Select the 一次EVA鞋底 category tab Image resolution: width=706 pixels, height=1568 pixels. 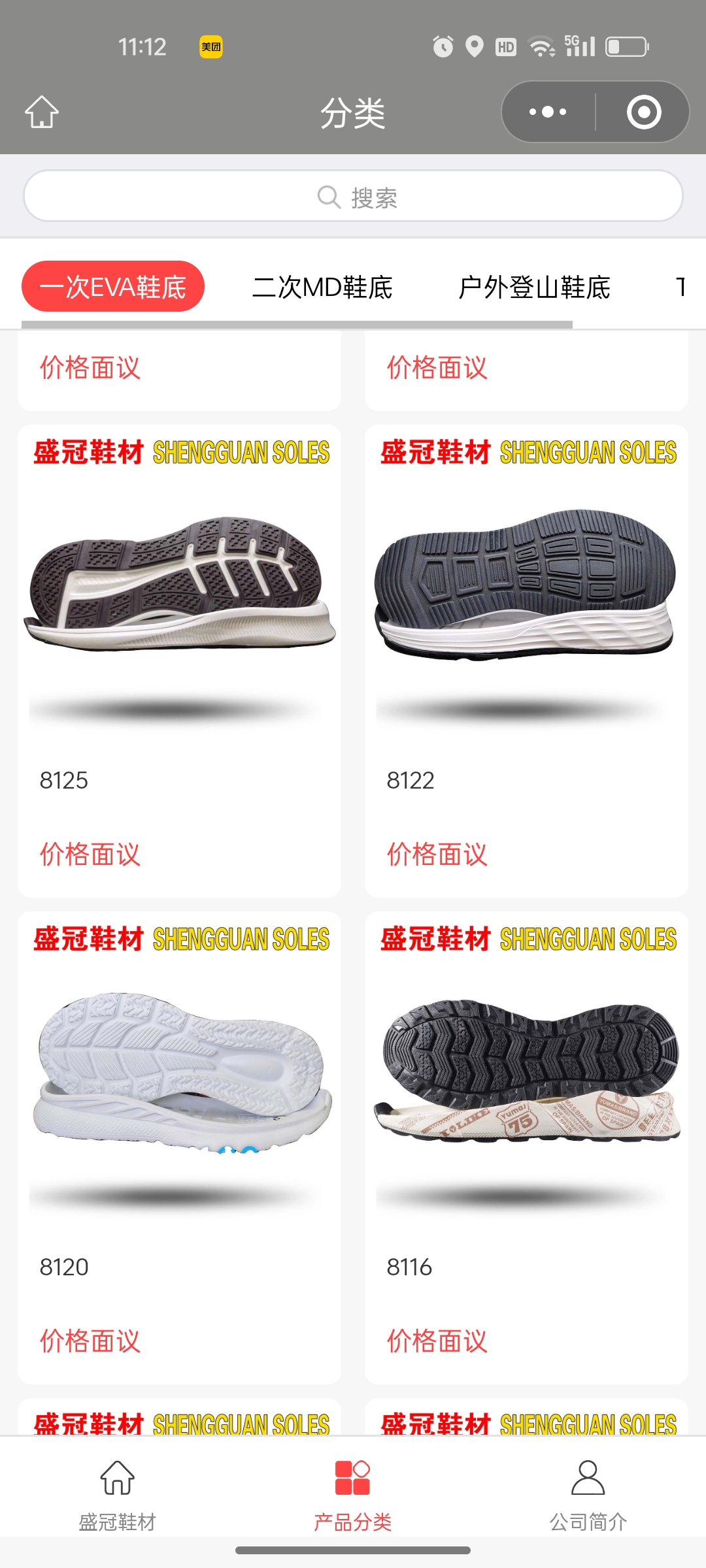[113, 287]
